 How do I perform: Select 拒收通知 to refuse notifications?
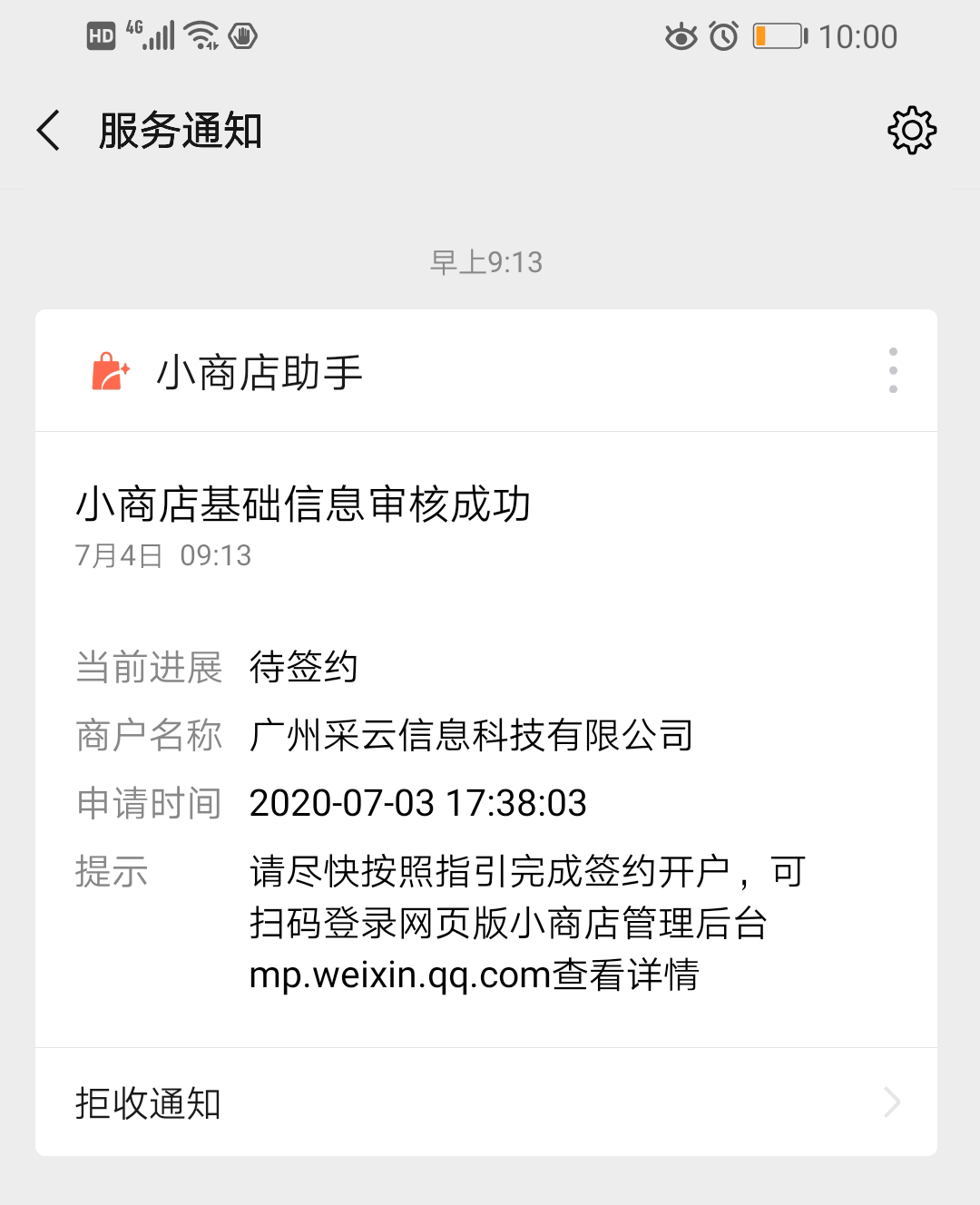coord(485,1102)
